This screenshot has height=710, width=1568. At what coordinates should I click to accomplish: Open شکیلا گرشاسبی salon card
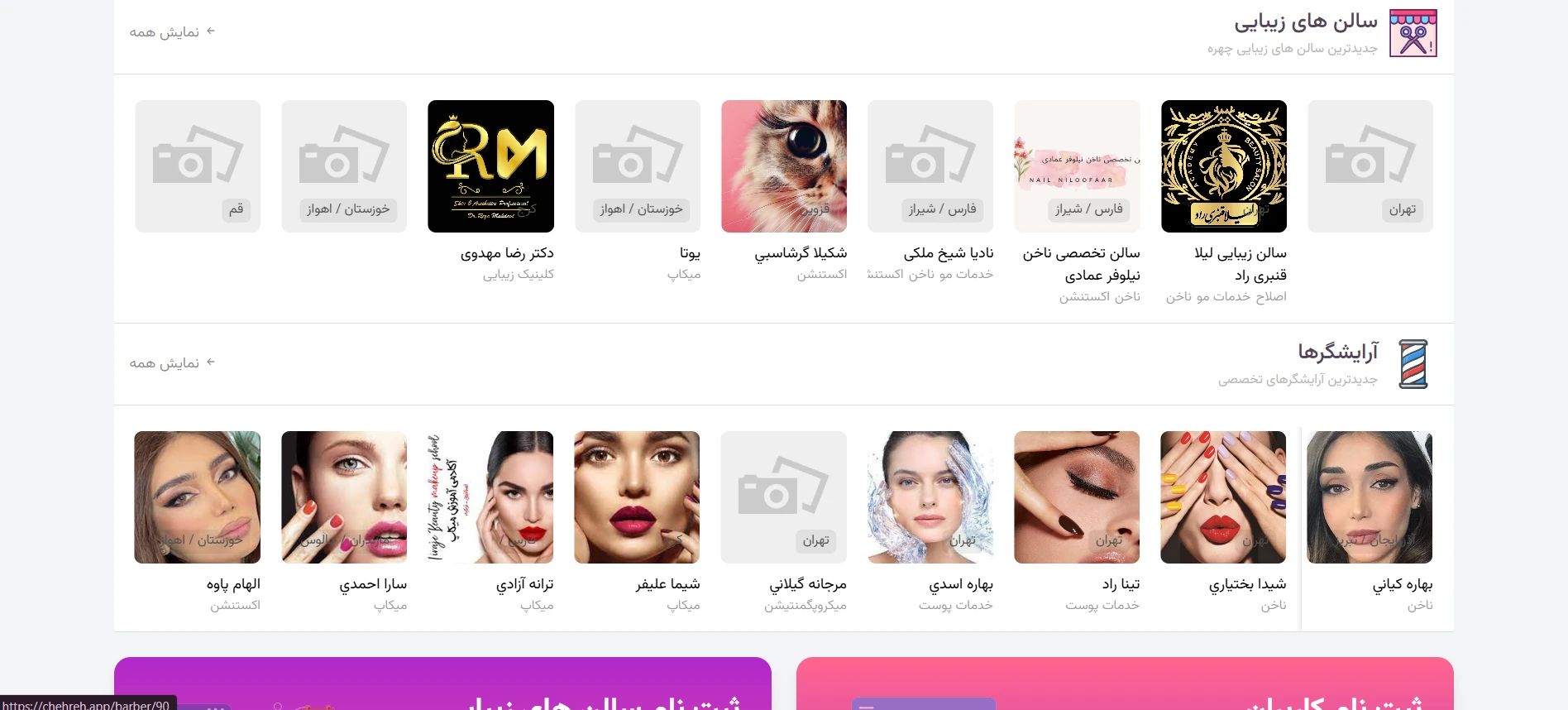pos(784,166)
